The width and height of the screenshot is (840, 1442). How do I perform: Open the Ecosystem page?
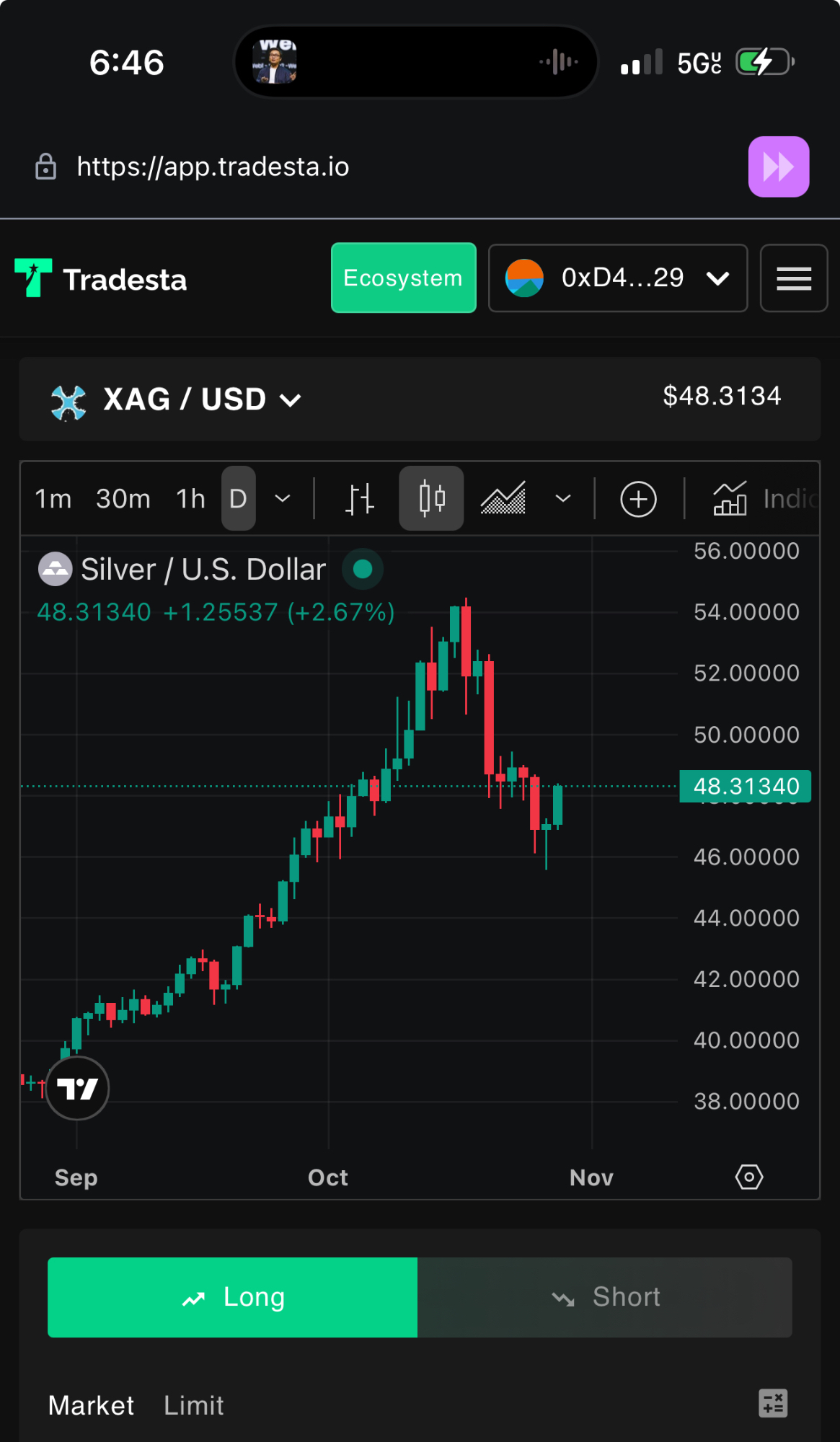pos(404,278)
